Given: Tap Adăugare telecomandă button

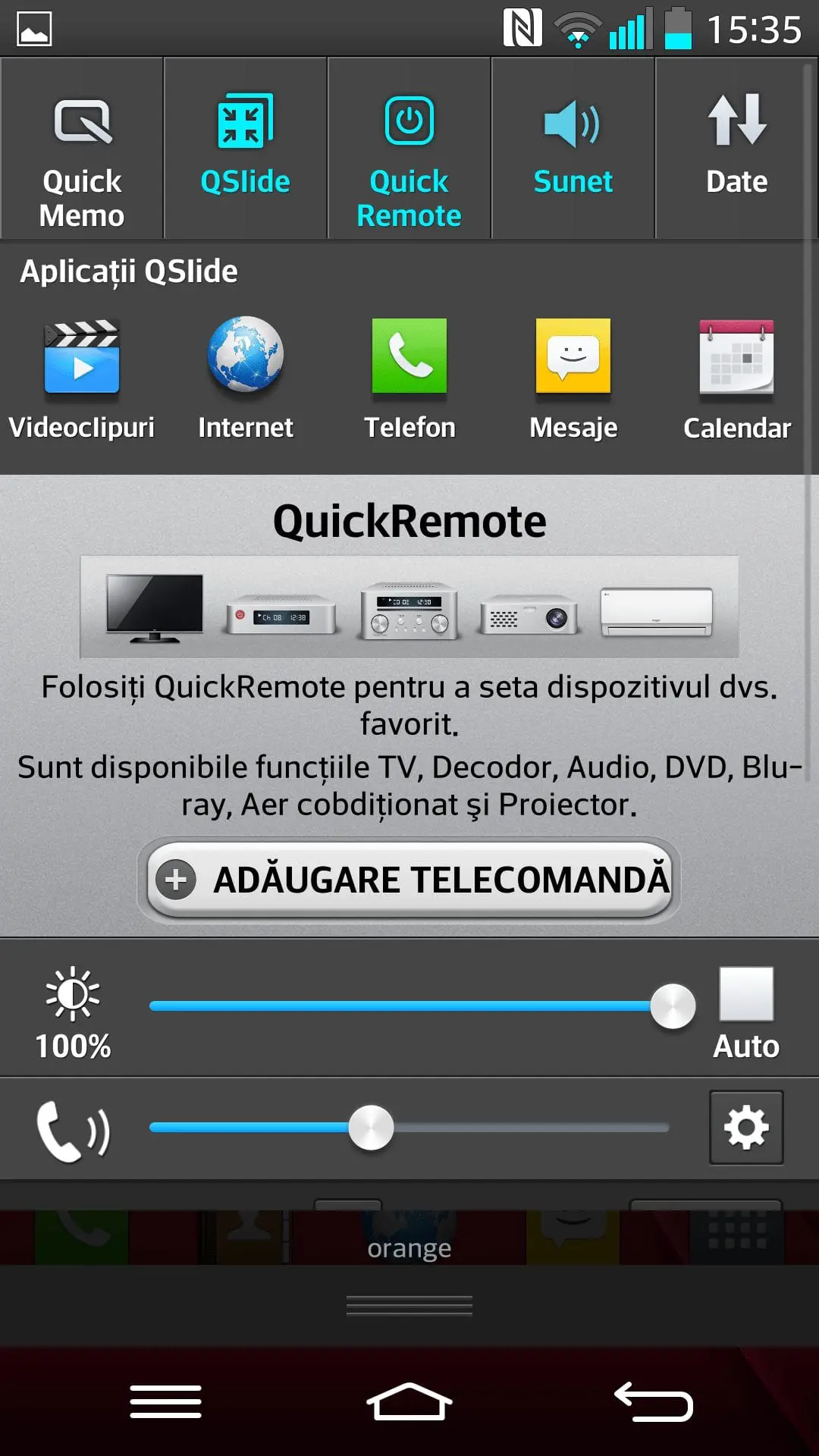Looking at the screenshot, I should click(409, 880).
